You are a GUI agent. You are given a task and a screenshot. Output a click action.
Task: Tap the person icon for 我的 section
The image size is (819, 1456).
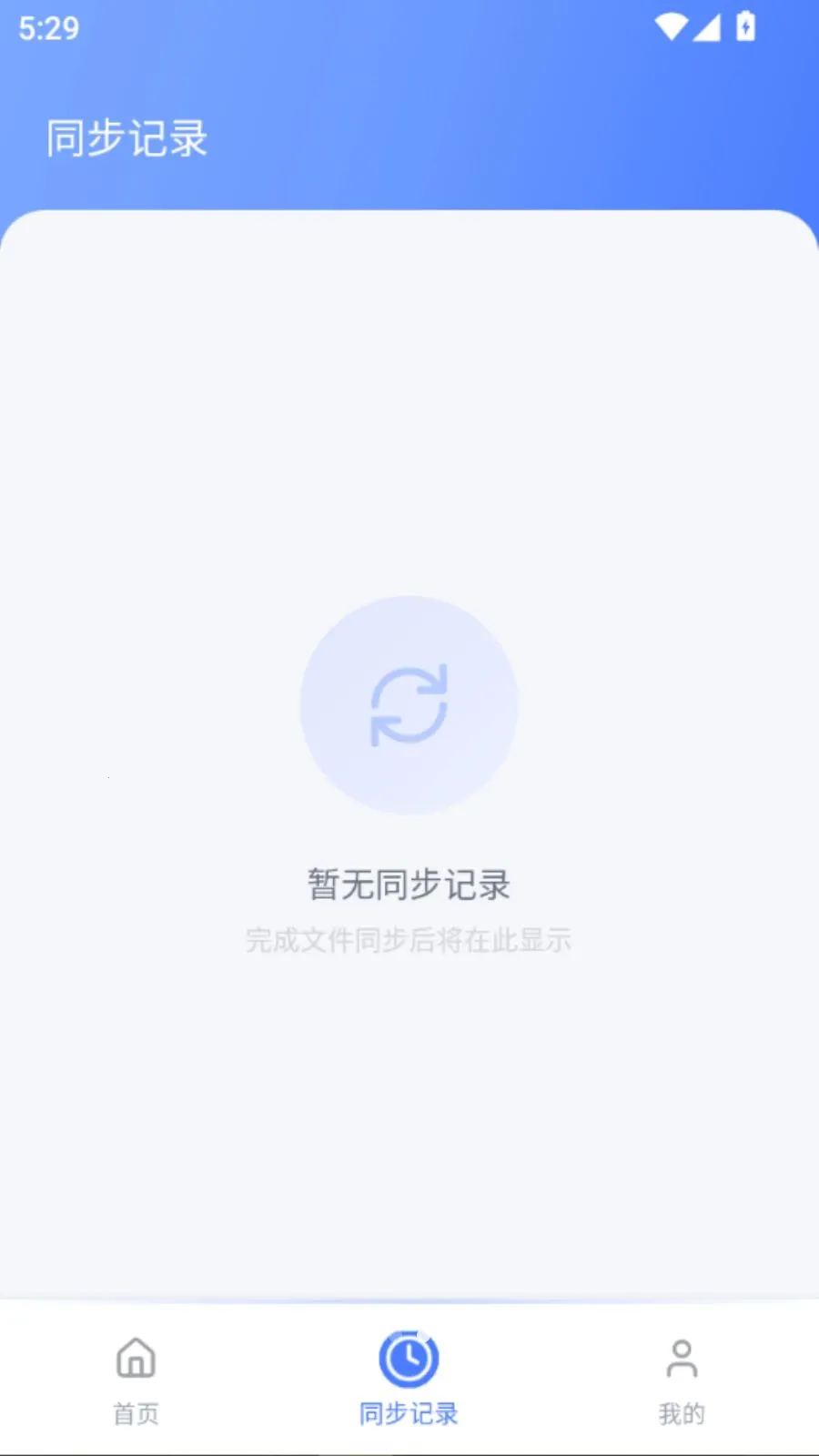coord(682,1359)
